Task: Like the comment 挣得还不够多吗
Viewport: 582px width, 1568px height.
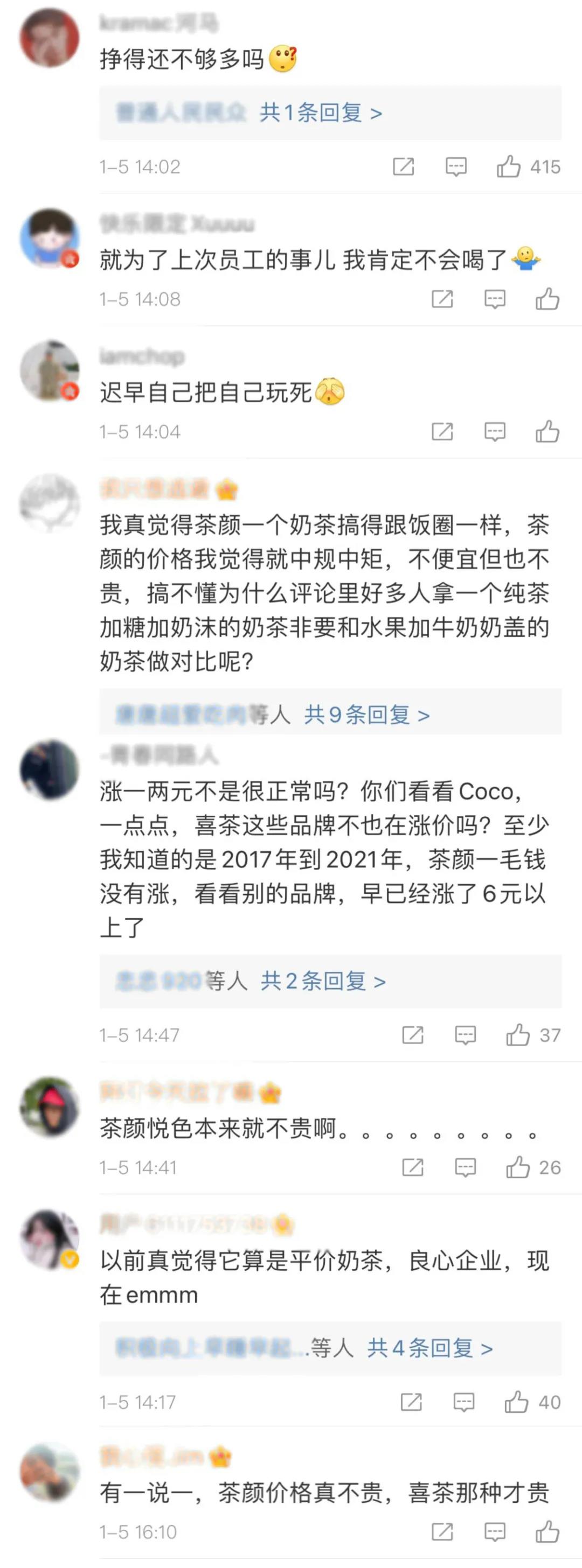Action: pos(509,166)
